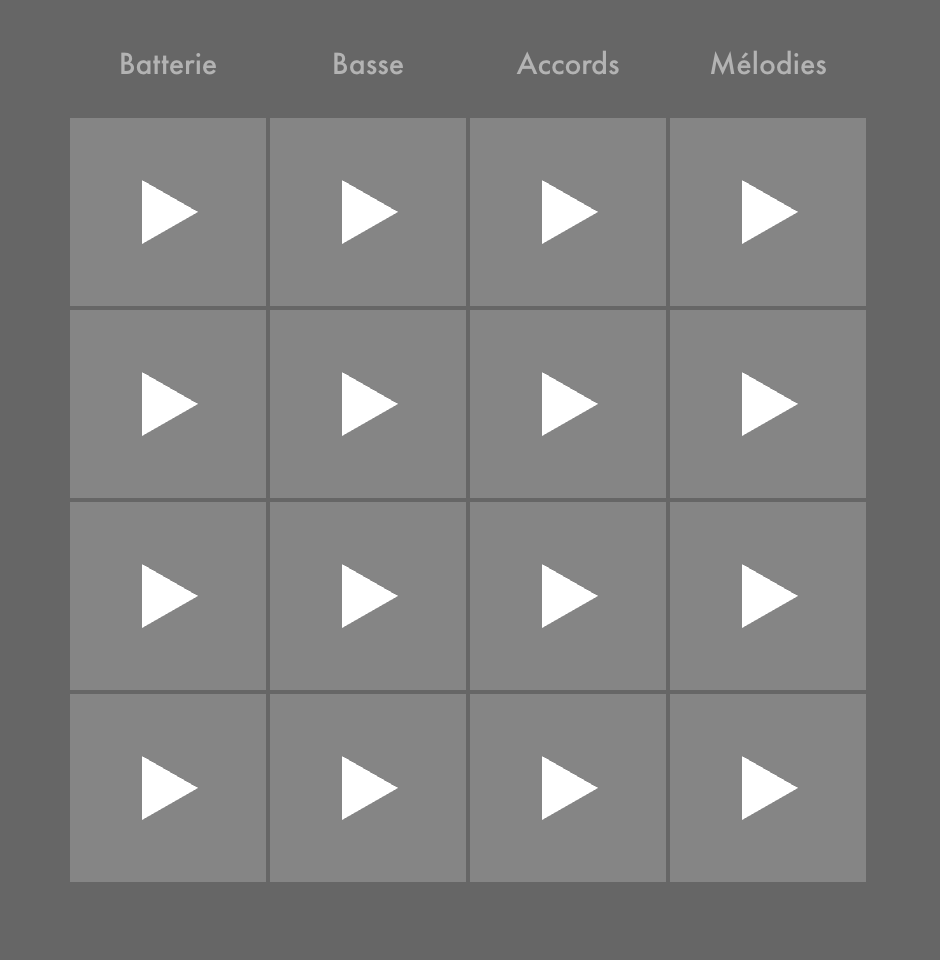Start the second Batterie pad
Screen dimensions: 940x960
[168, 404]
